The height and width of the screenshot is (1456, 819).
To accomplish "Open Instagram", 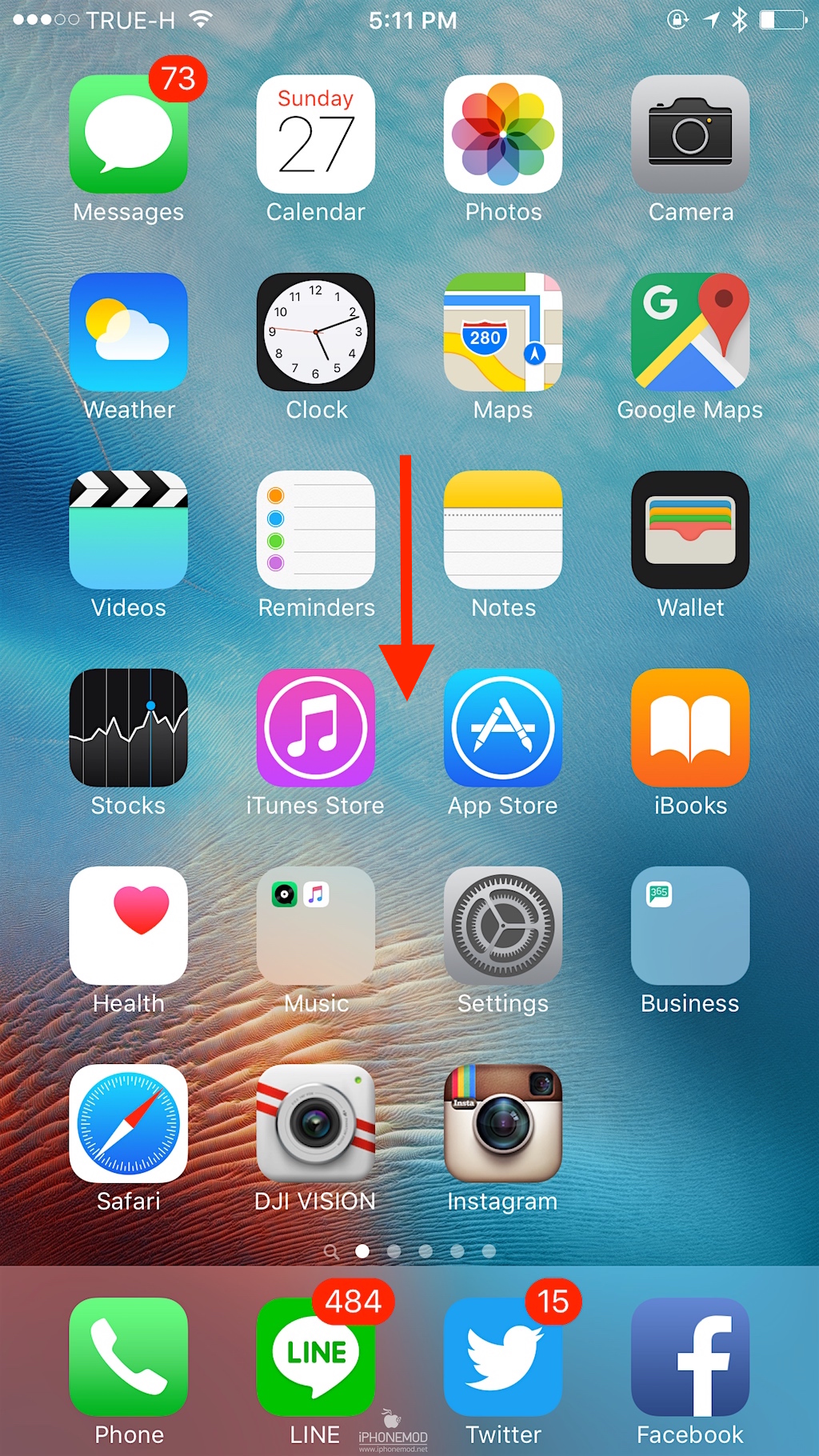I will [x=503, y=1123].
